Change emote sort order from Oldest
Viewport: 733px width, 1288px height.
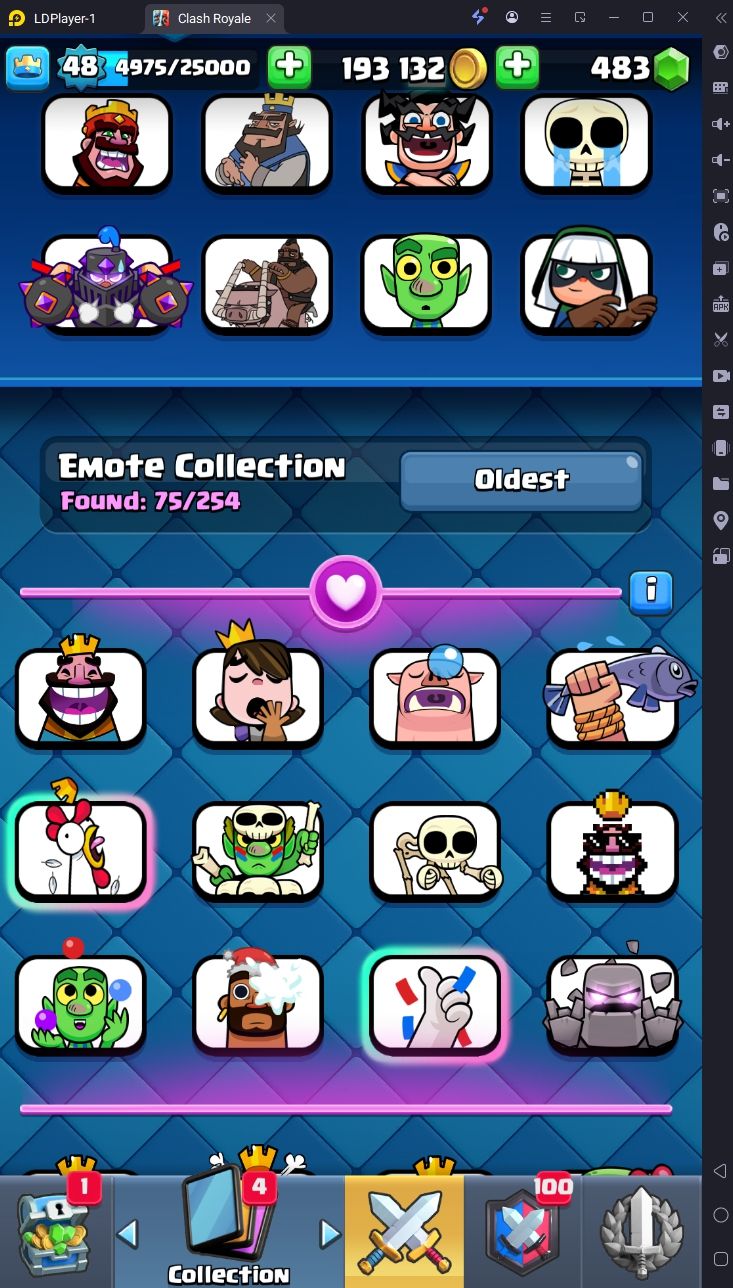520,480
